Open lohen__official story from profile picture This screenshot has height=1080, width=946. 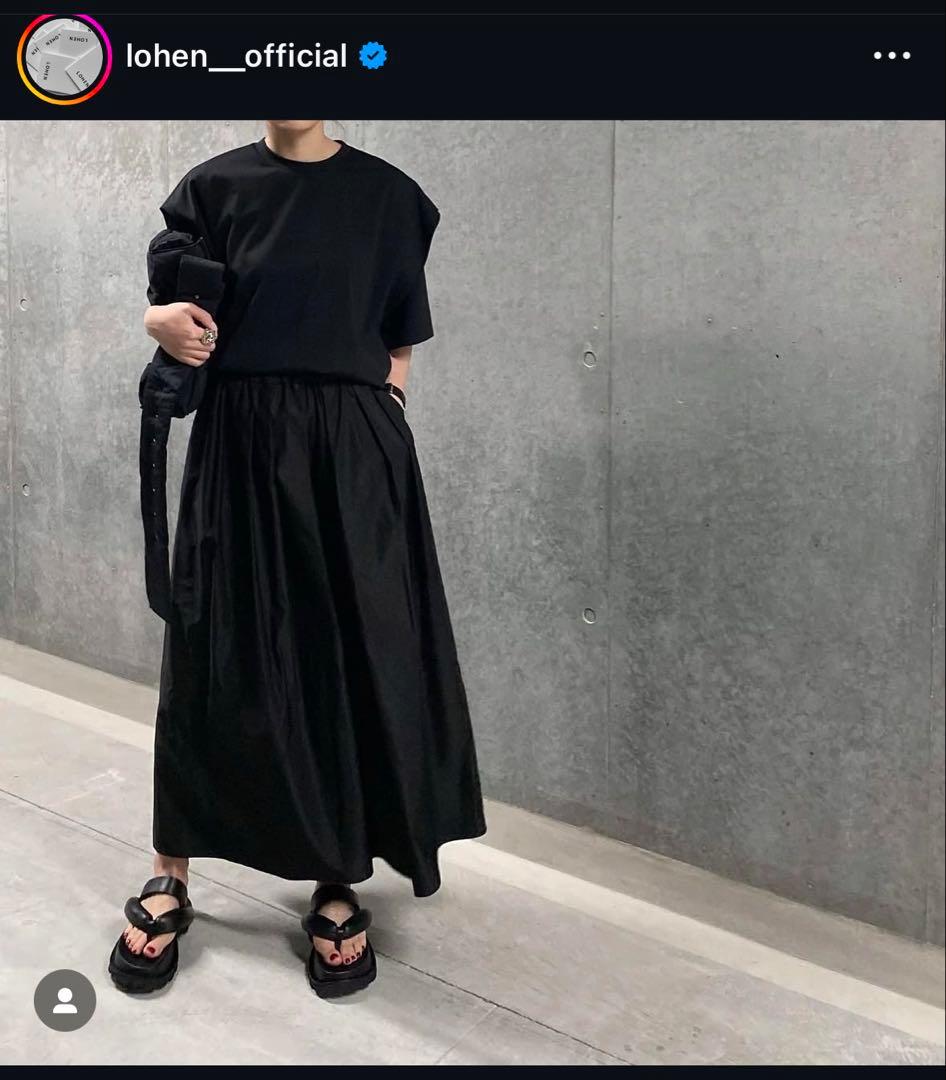click(x=63, y=59)
